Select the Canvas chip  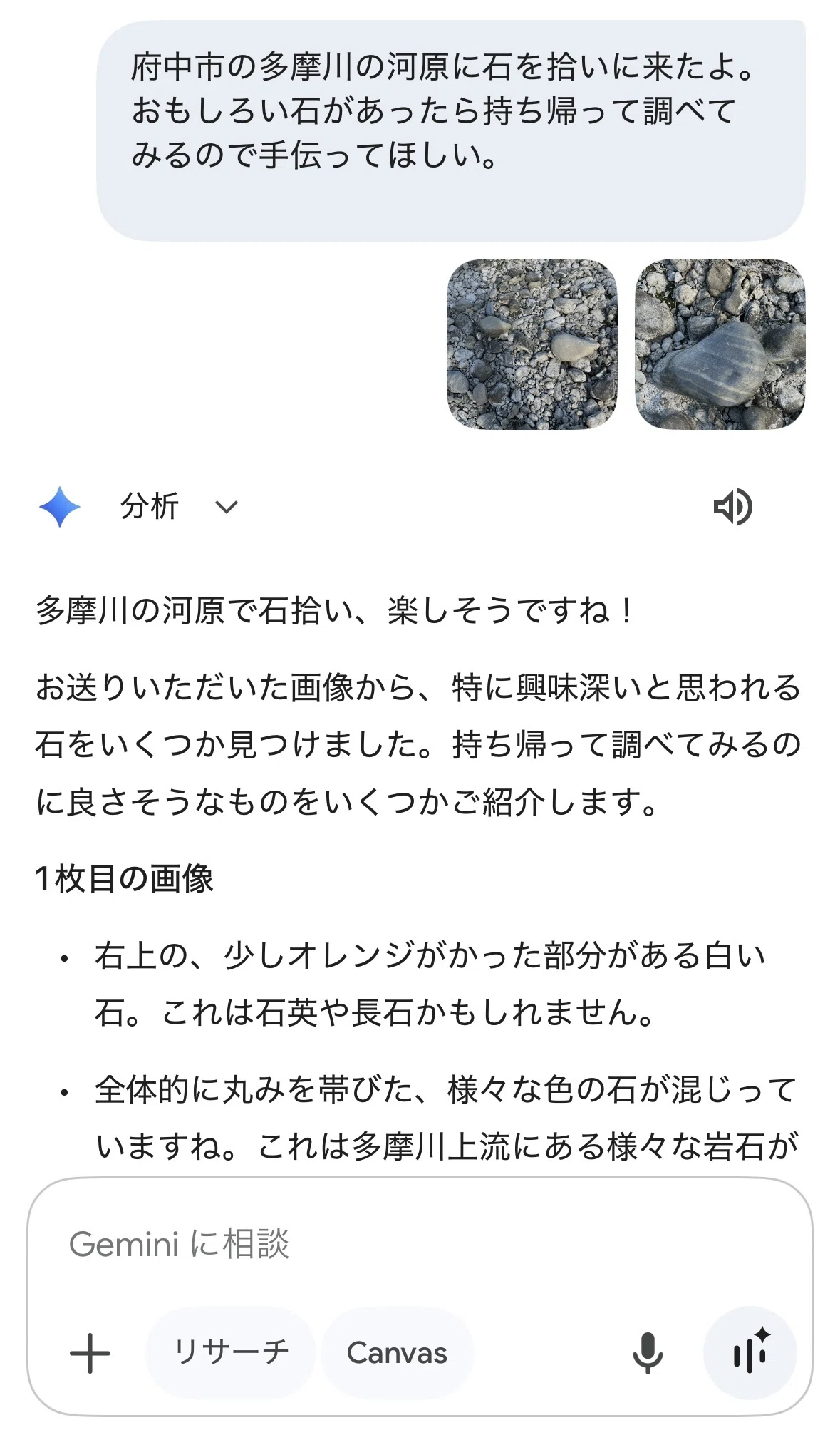397,1352
